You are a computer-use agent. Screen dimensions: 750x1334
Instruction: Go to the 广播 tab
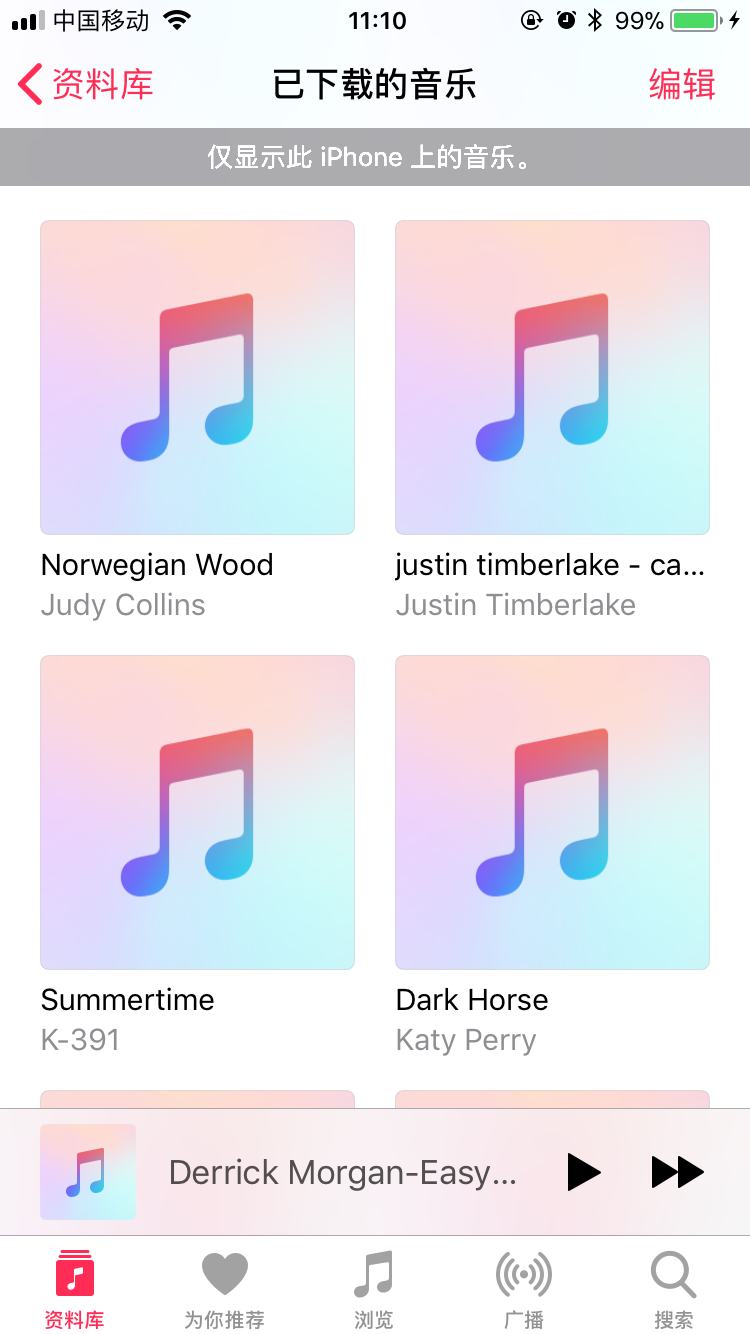pyautogui.click(x=524, y=1288)
